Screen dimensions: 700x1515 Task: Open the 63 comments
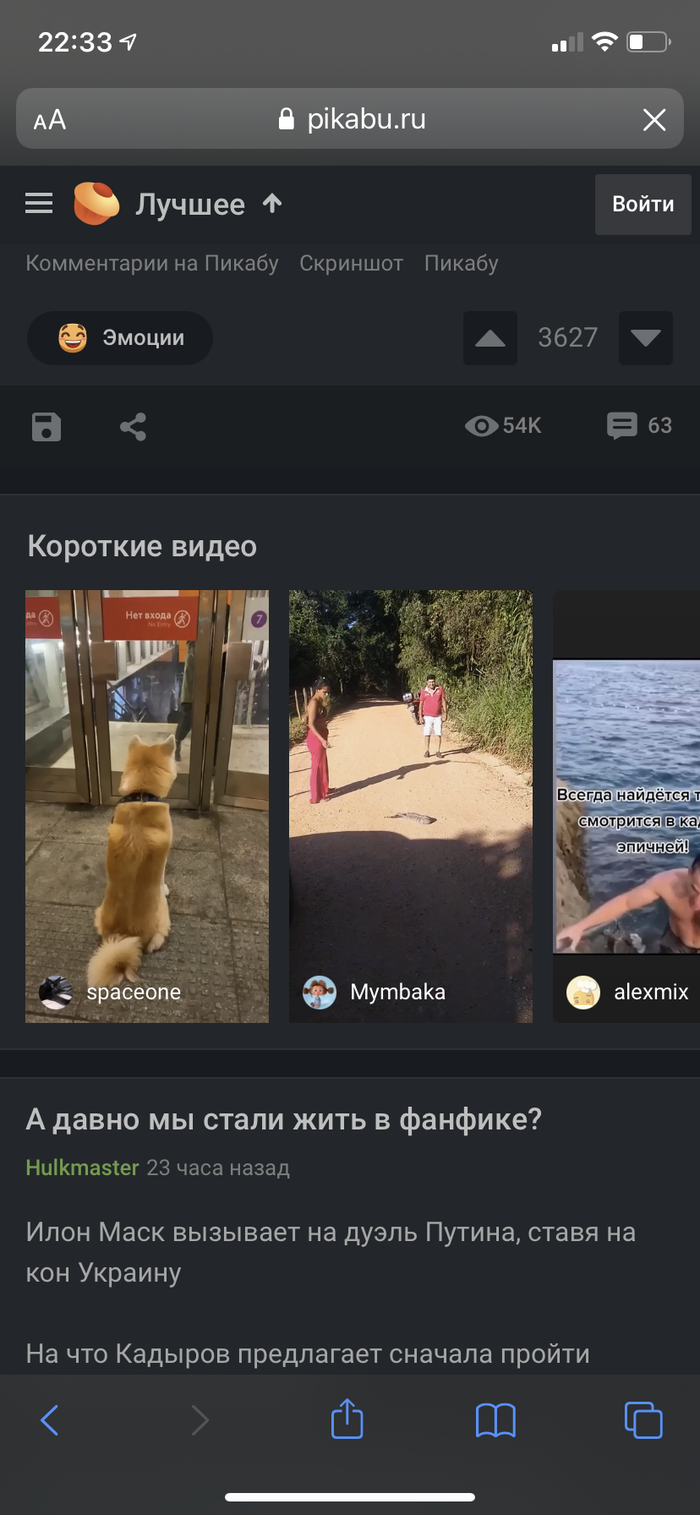coord(640,426)
